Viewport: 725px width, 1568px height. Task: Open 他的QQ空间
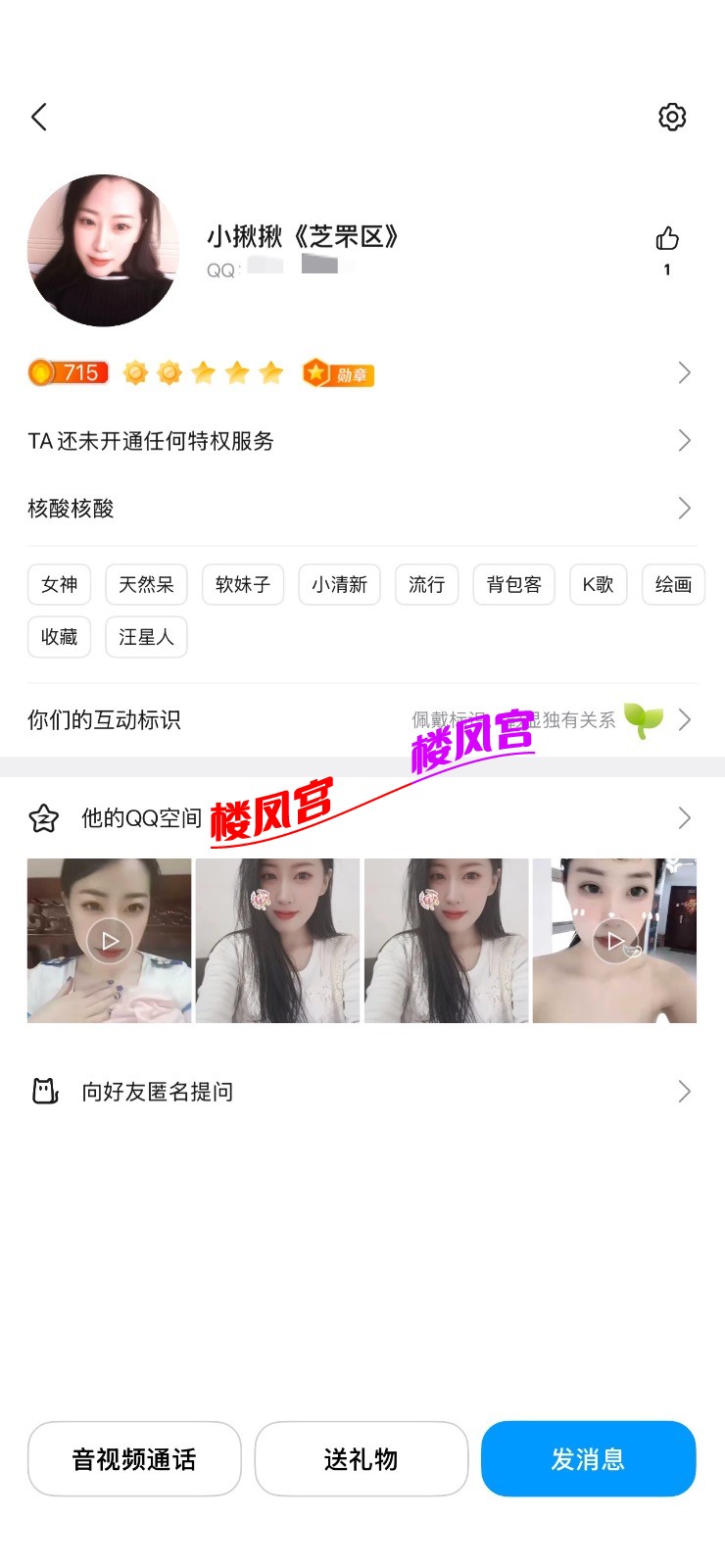(361, 818)
